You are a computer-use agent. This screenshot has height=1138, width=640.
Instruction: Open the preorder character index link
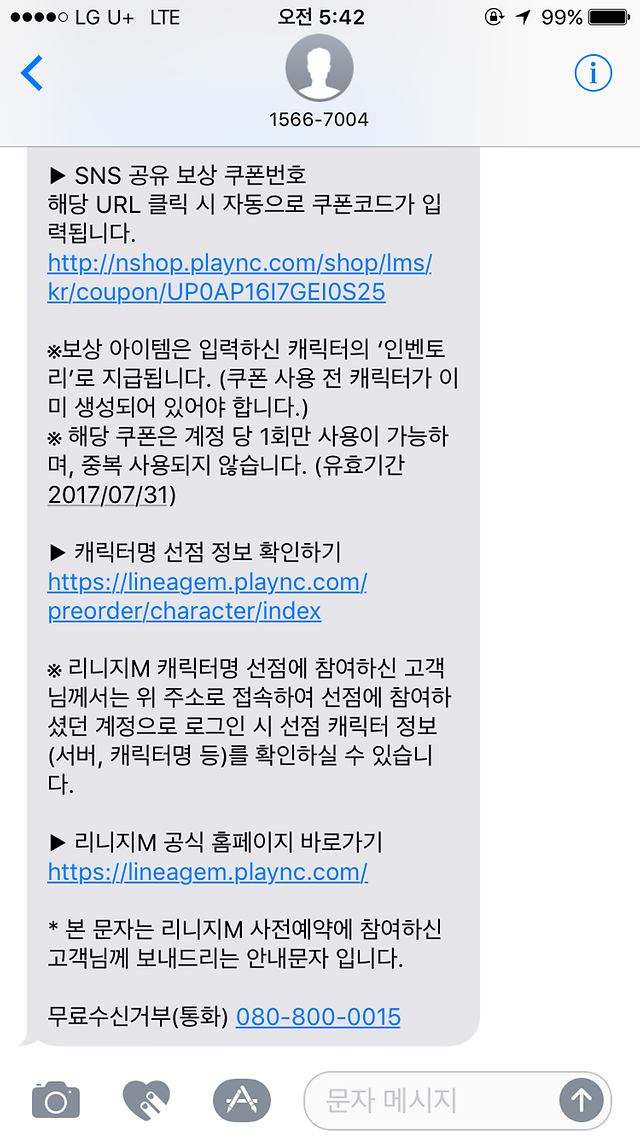tap(207, 596)
